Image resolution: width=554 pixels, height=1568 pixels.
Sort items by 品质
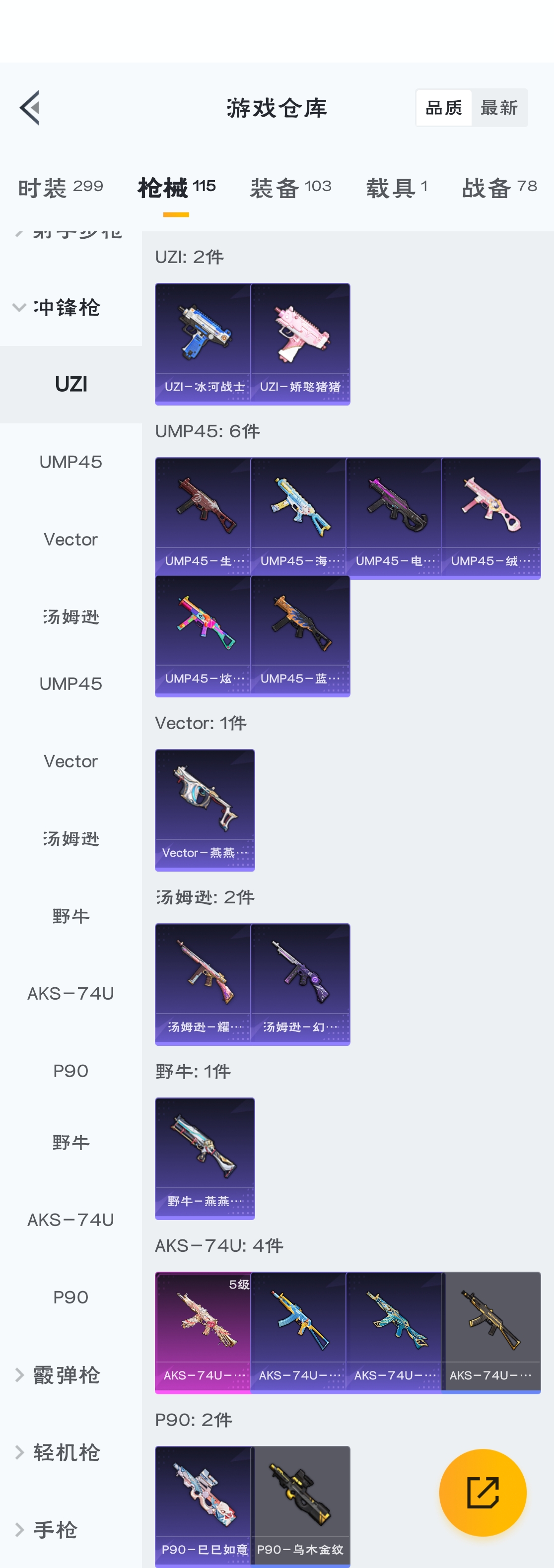443,108
